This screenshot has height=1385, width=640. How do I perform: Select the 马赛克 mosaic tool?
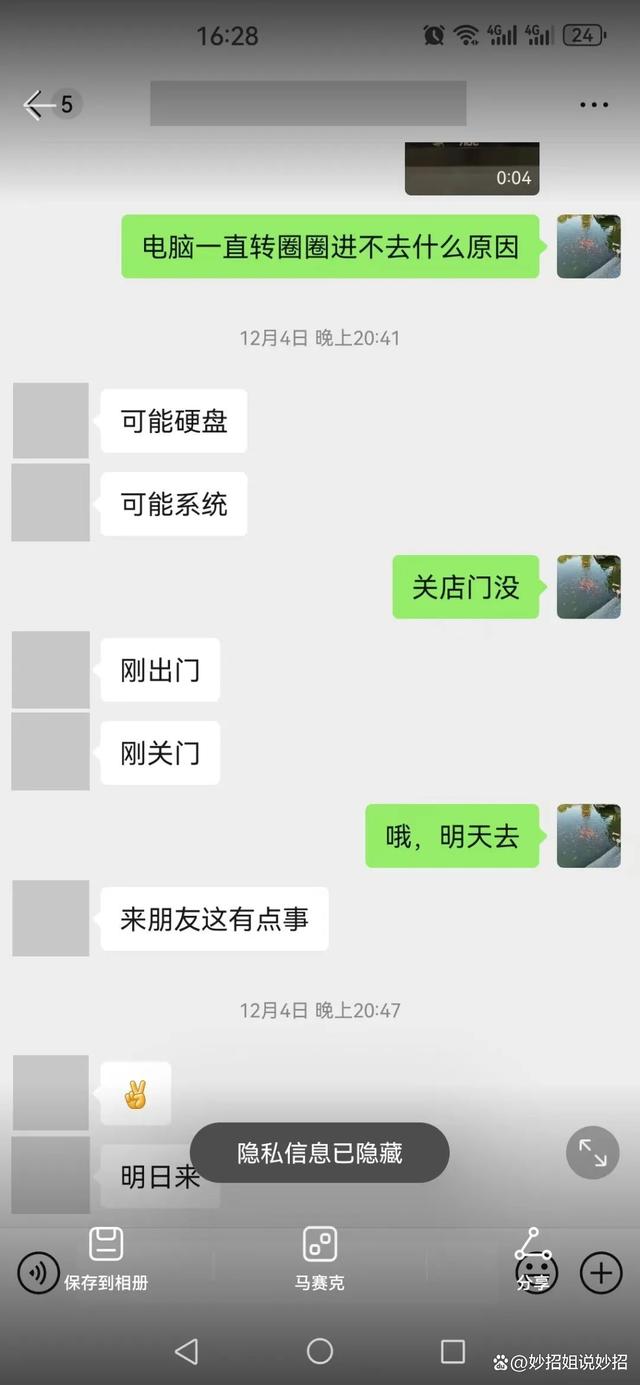pos(319,1256)
